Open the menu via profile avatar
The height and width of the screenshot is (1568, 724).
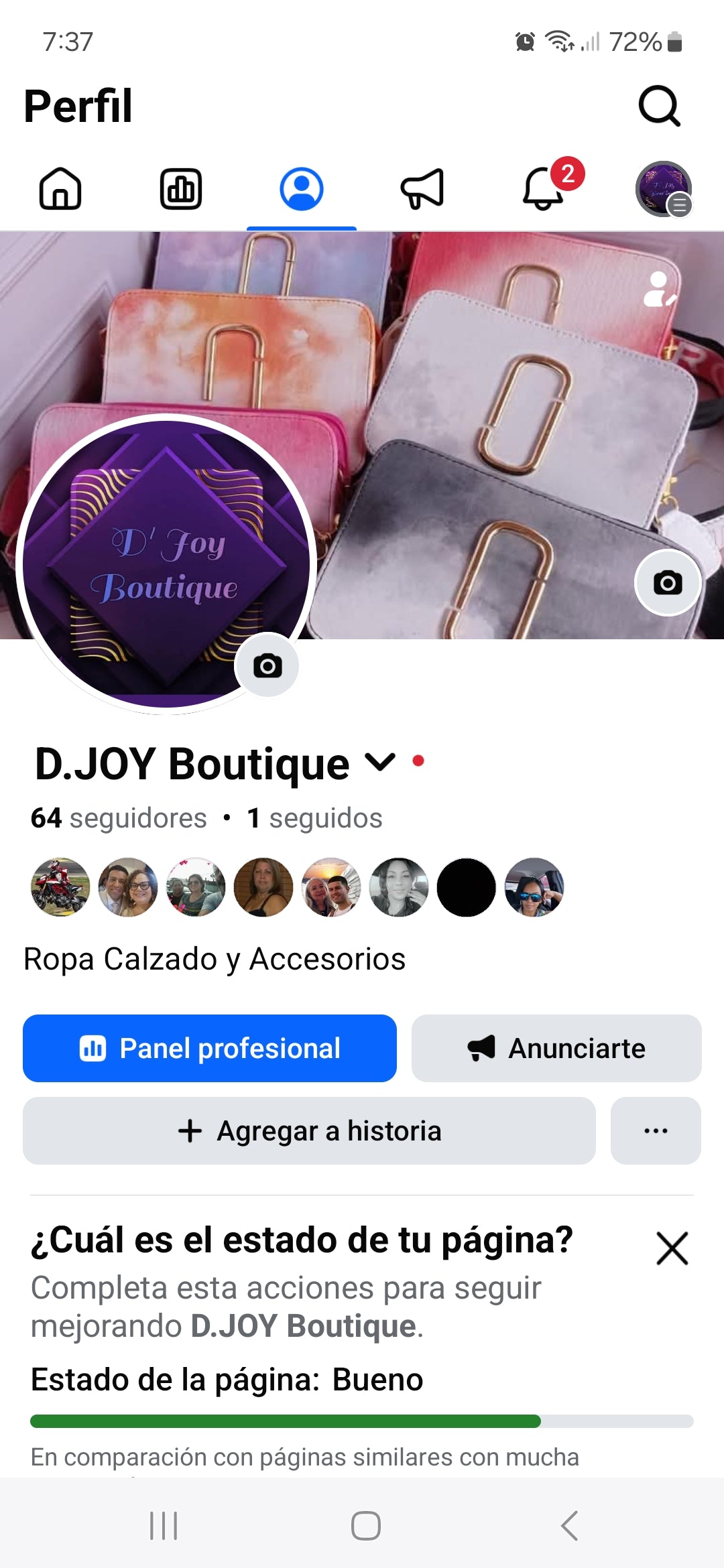664,189
